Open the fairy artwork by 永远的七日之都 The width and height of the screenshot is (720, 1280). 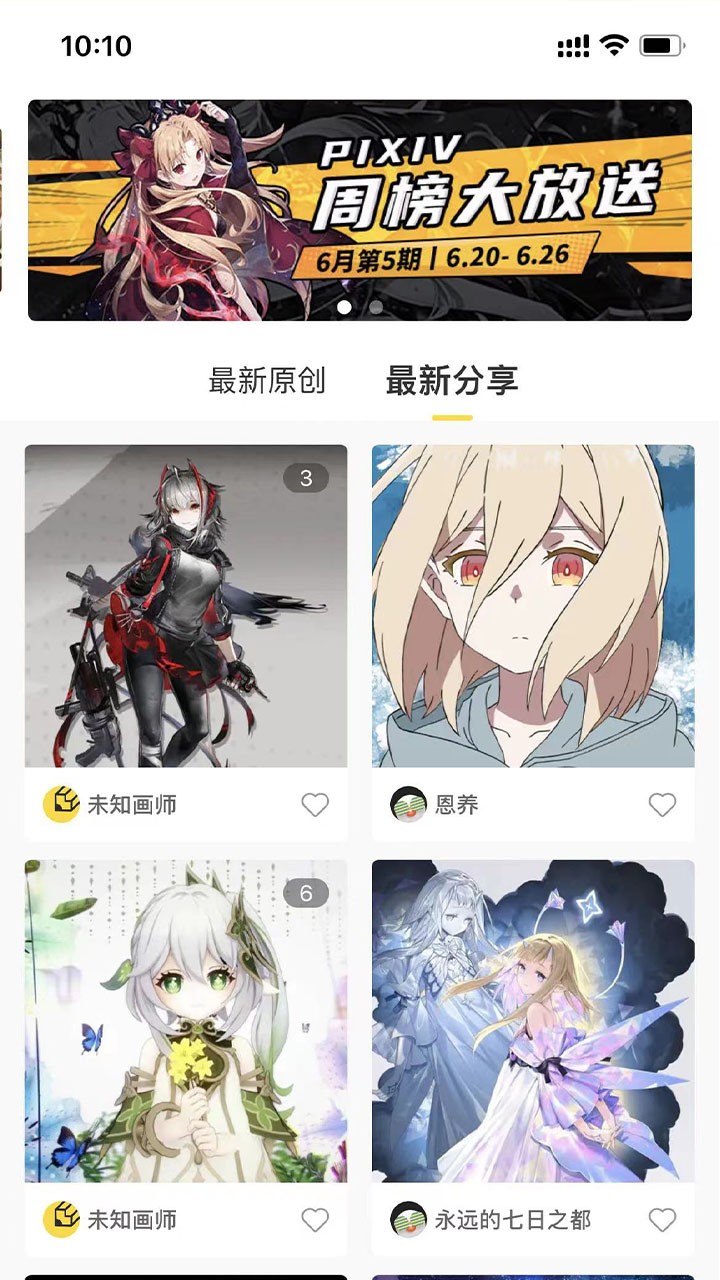click(533, 1020)
